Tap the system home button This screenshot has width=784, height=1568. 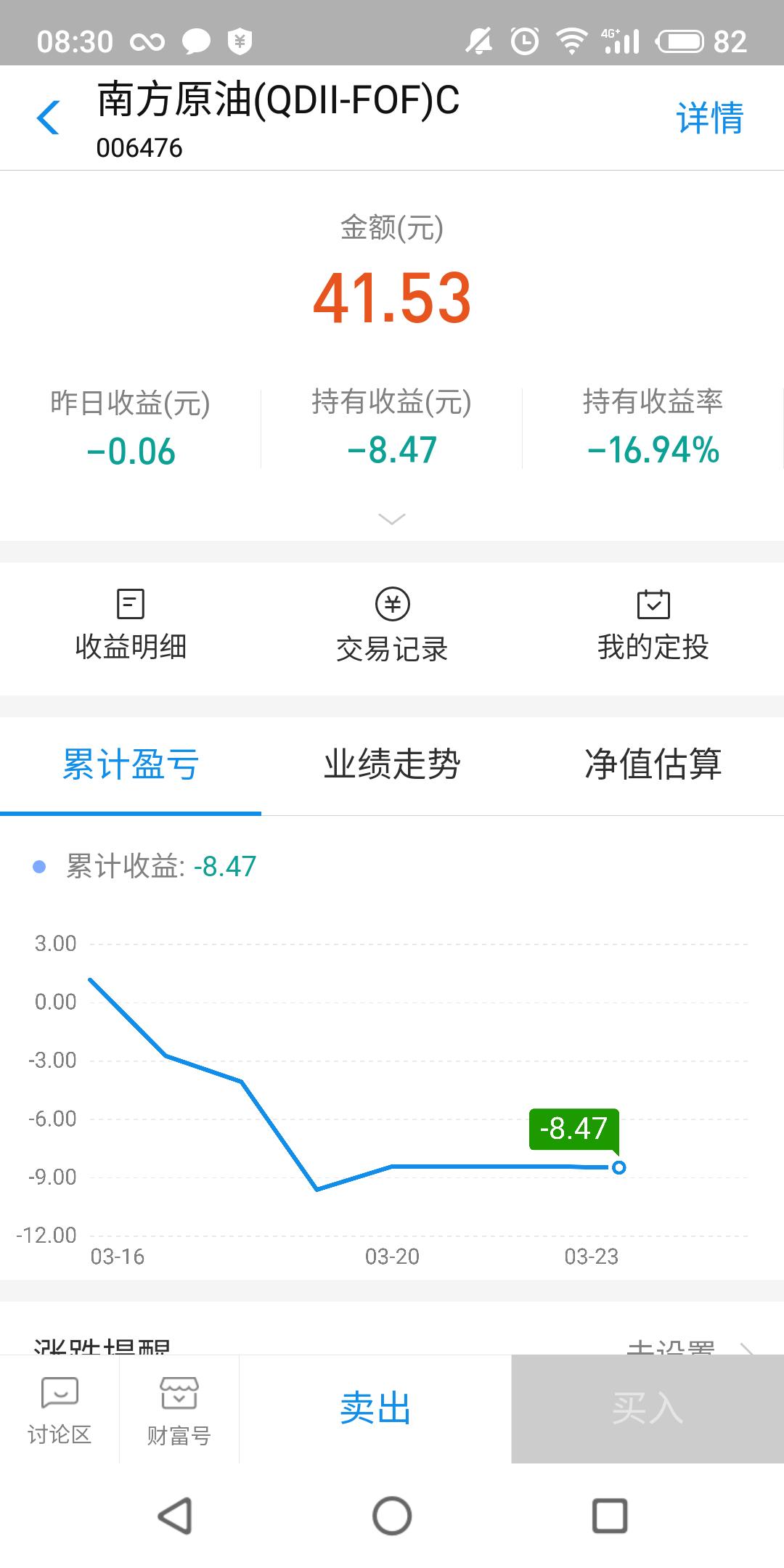[x=392, y=1516]
